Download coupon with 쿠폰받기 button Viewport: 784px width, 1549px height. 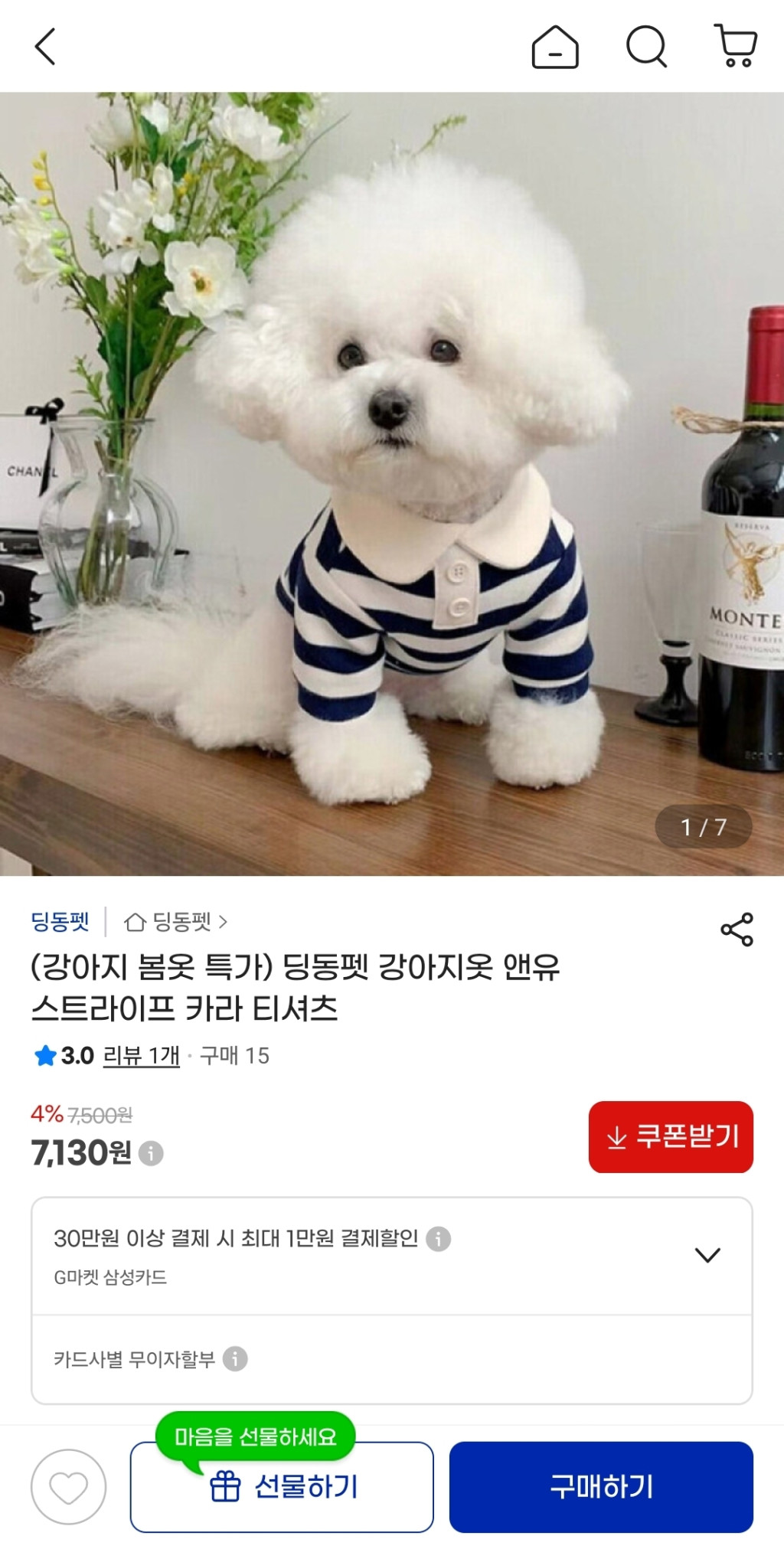[670, 1136]
